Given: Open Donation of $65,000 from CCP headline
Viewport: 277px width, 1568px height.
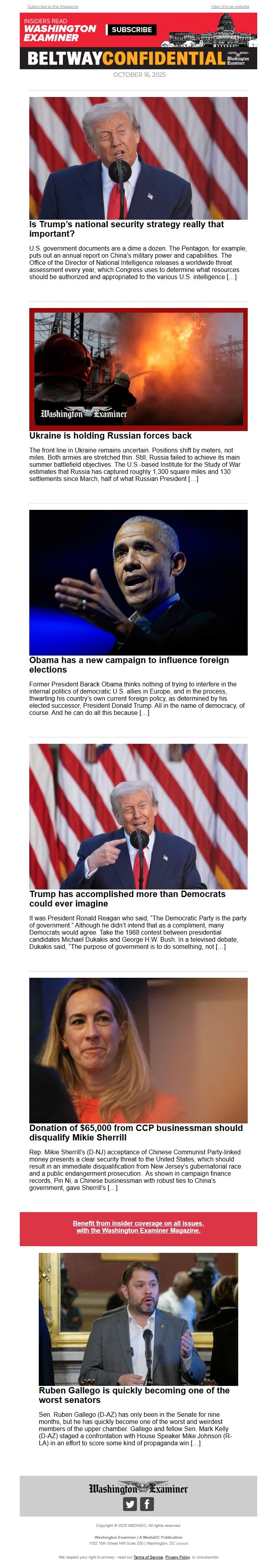Looking at the screenshot, I should click(136, 1133).
